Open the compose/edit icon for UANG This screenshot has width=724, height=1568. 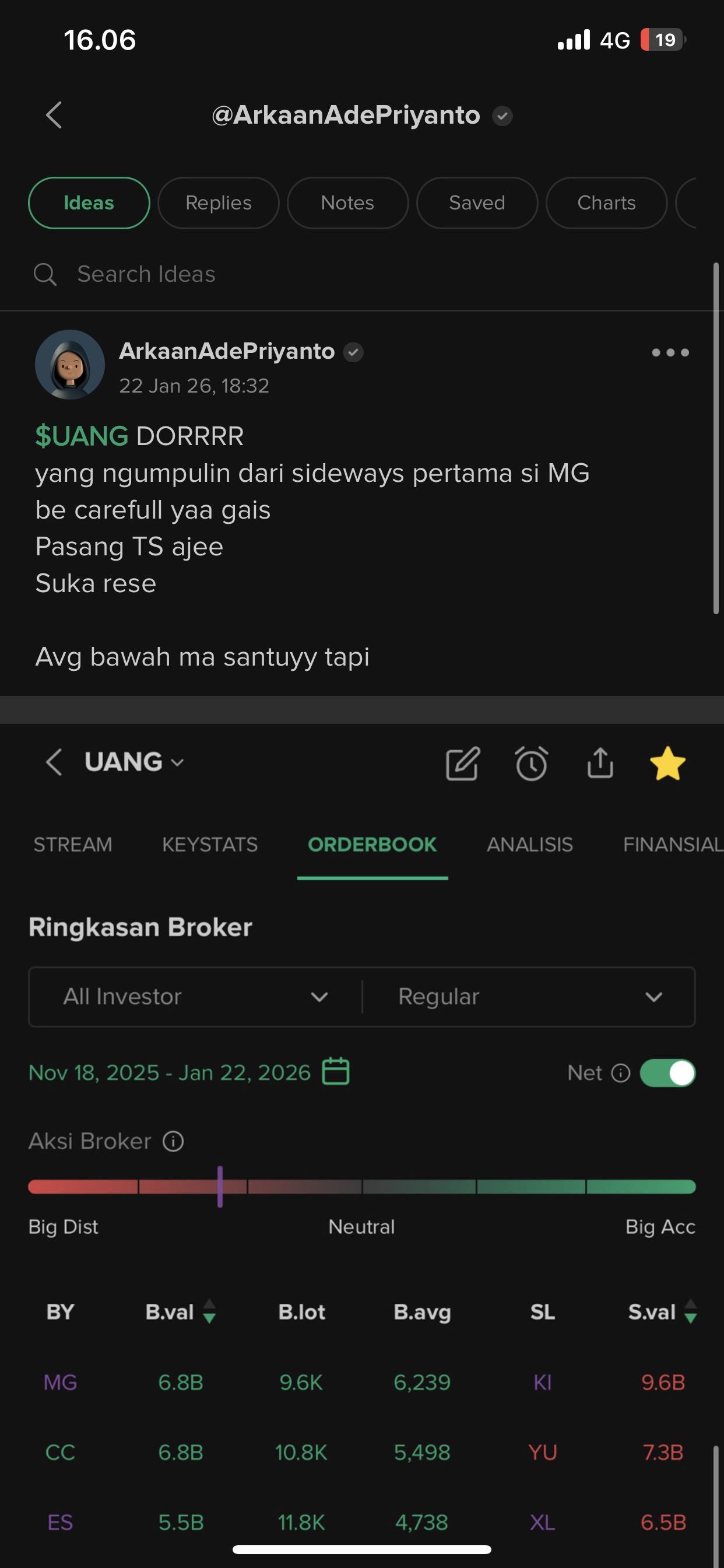click(x=463, y=764)
